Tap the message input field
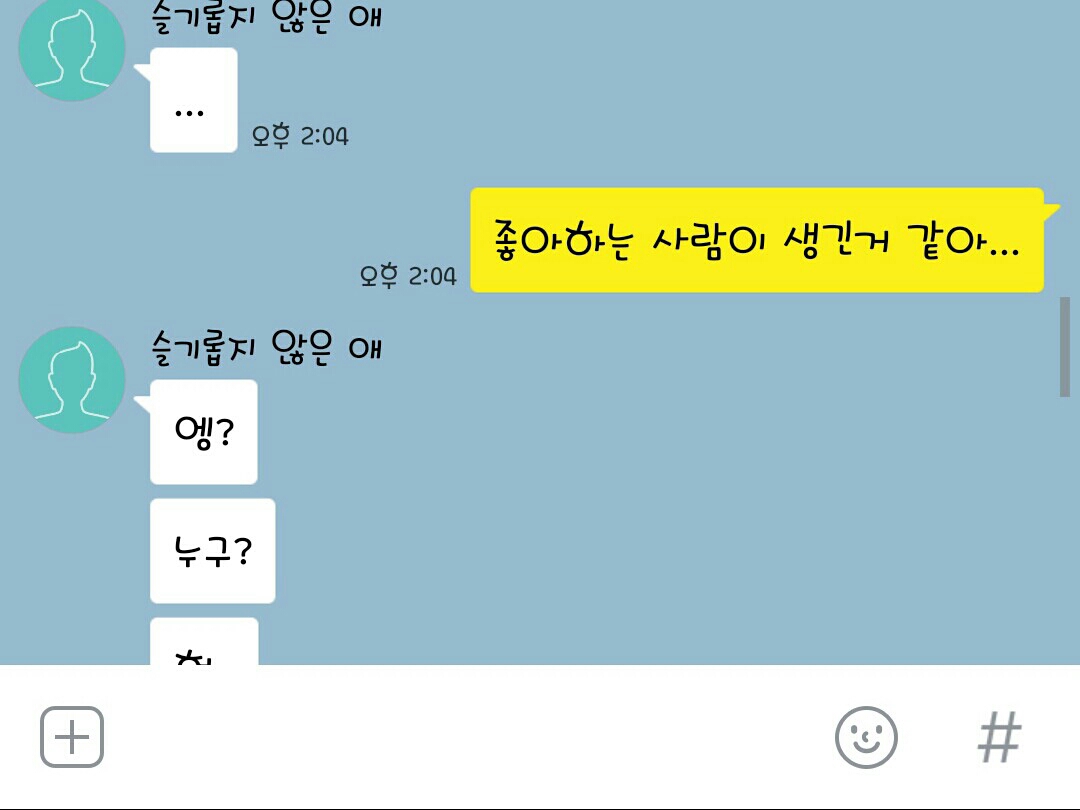 (x=468, y=737)
